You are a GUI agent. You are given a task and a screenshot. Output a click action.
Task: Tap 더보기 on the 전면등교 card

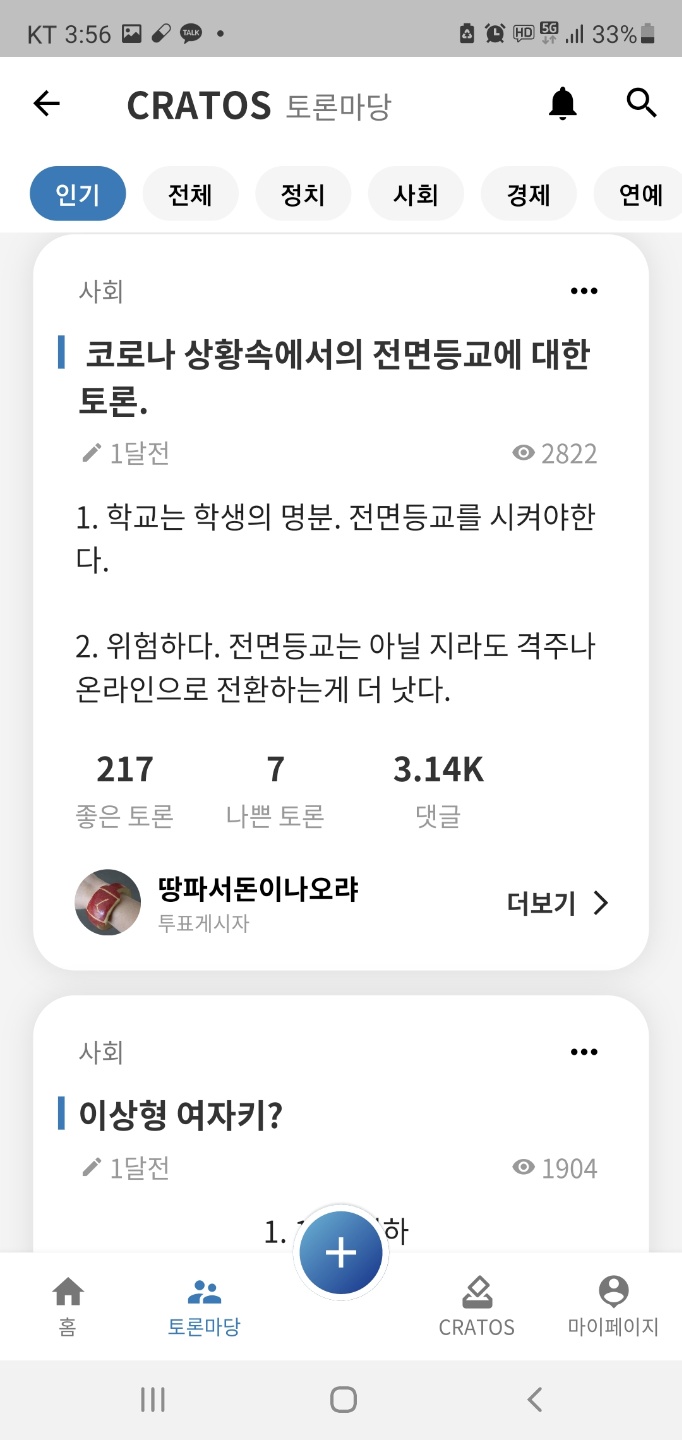tap(558, 904)
